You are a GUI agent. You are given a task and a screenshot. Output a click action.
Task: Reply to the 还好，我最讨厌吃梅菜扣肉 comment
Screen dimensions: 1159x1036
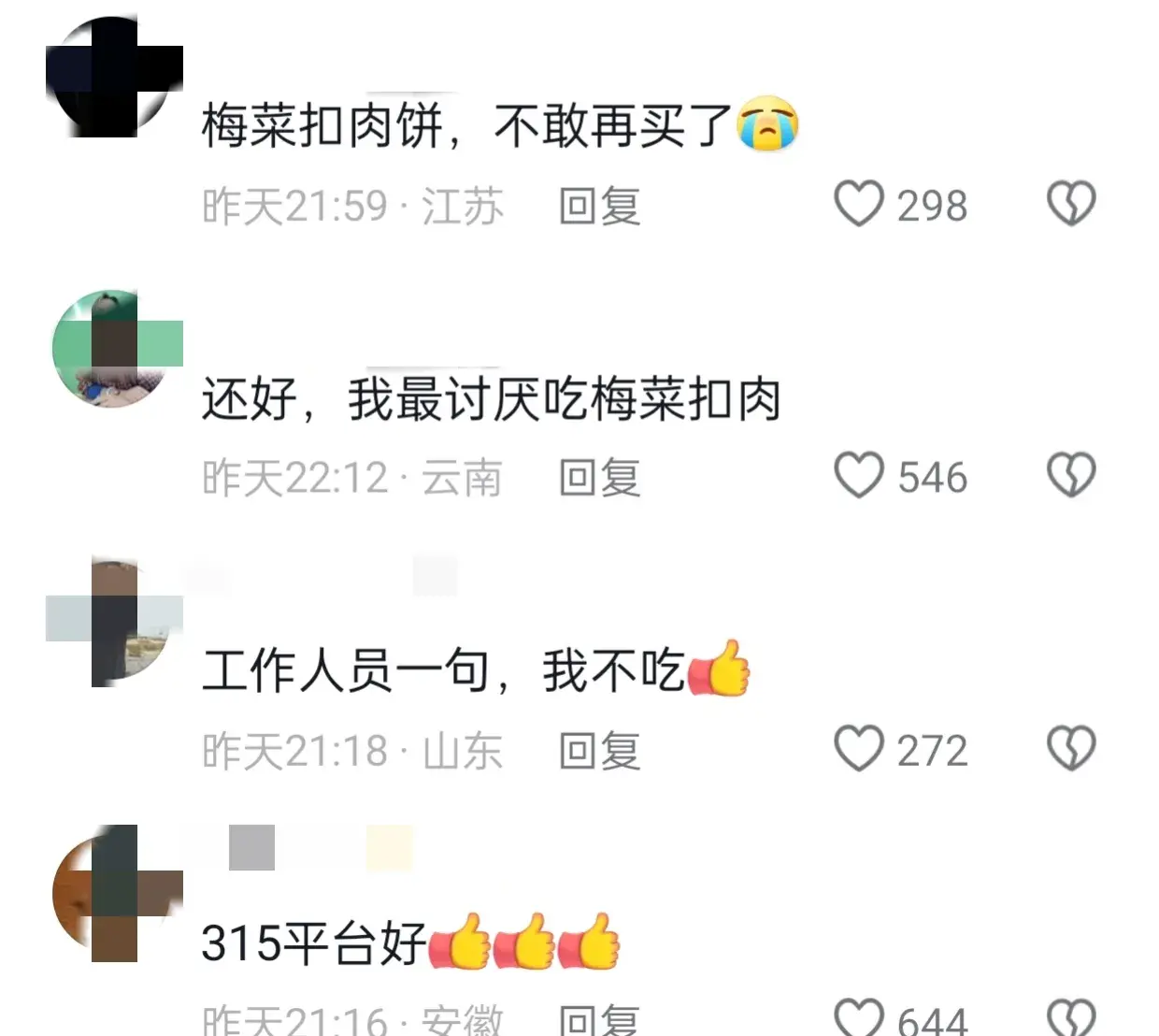point(599,478)
